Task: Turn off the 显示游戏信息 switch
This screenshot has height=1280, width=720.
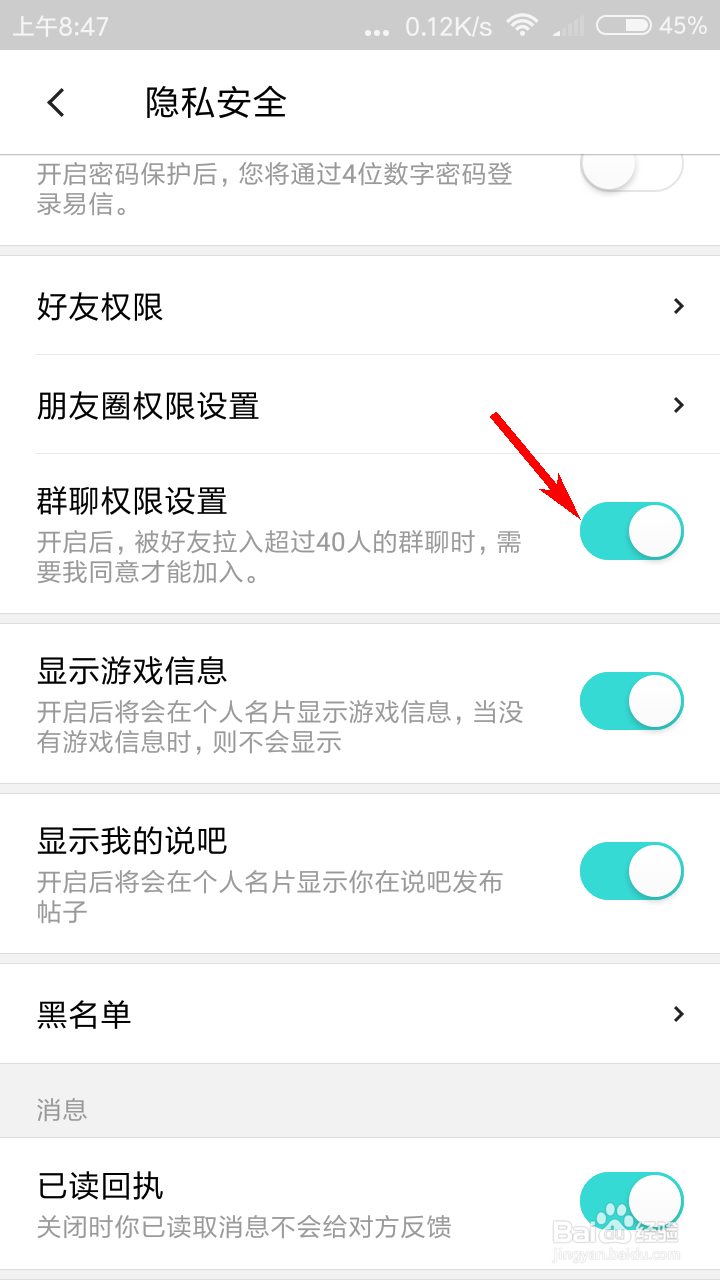Action: 632,701
